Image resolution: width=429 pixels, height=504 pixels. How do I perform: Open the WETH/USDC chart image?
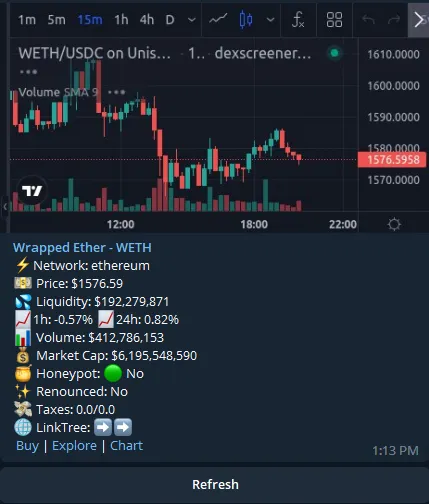tap(214, 117)
